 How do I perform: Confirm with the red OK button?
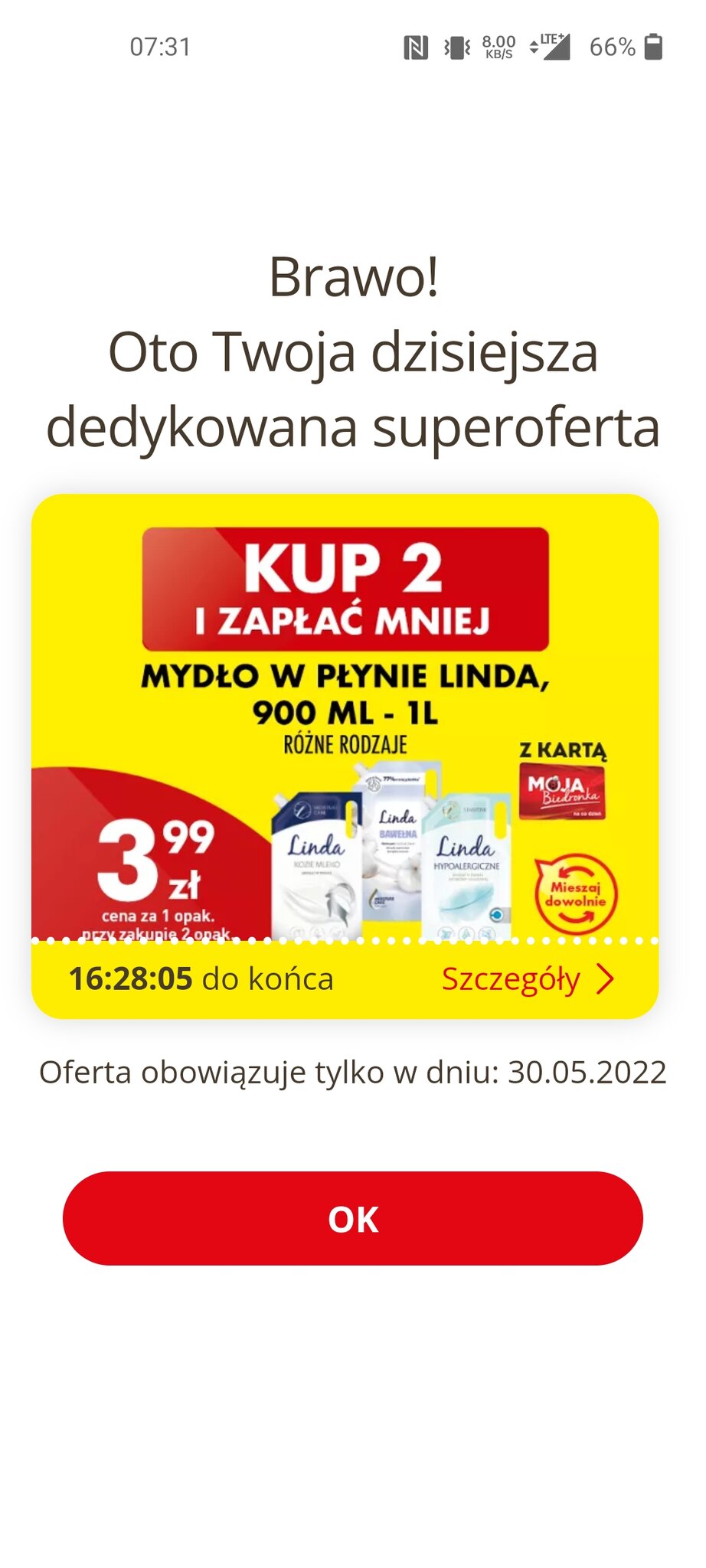352,1218
